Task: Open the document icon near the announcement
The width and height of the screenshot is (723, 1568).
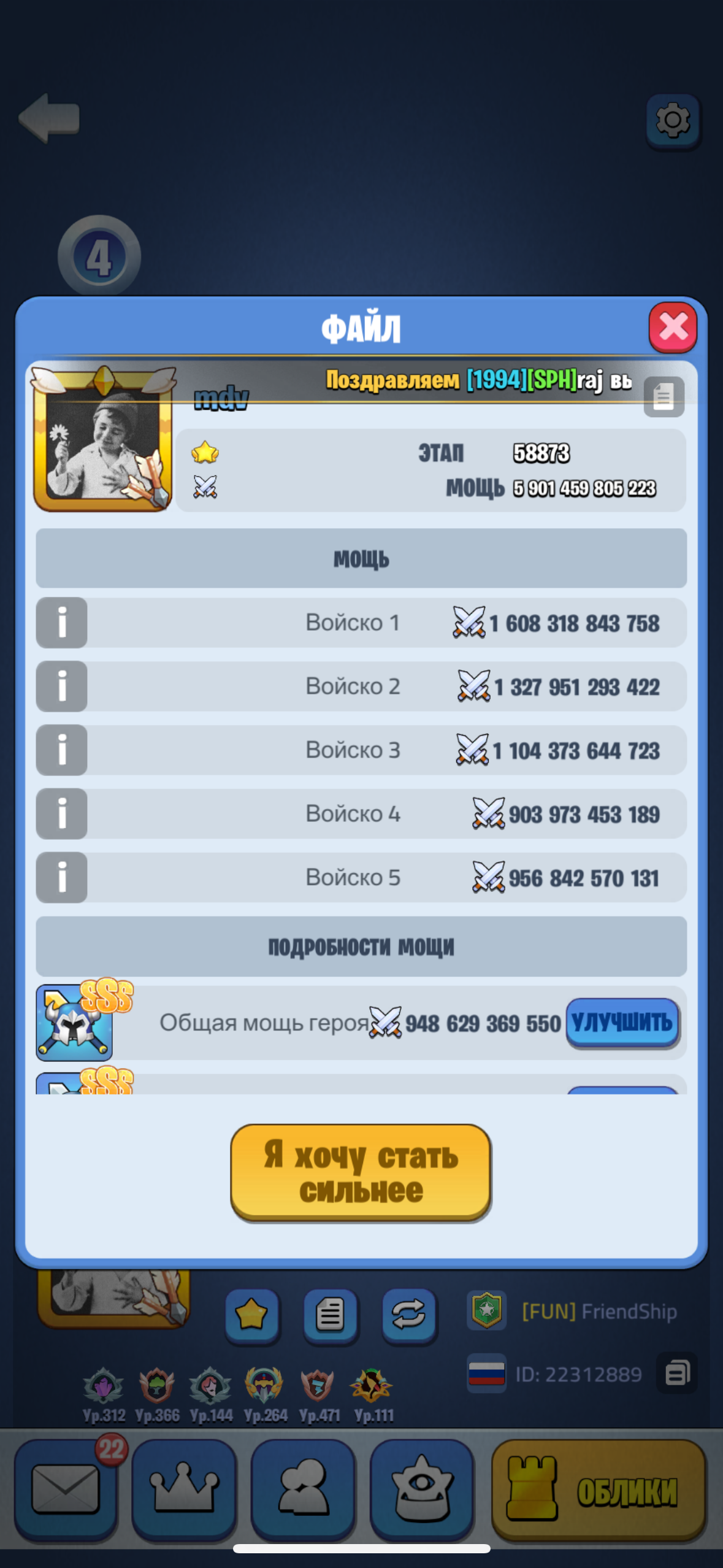Action: click(x=664, y=396)
